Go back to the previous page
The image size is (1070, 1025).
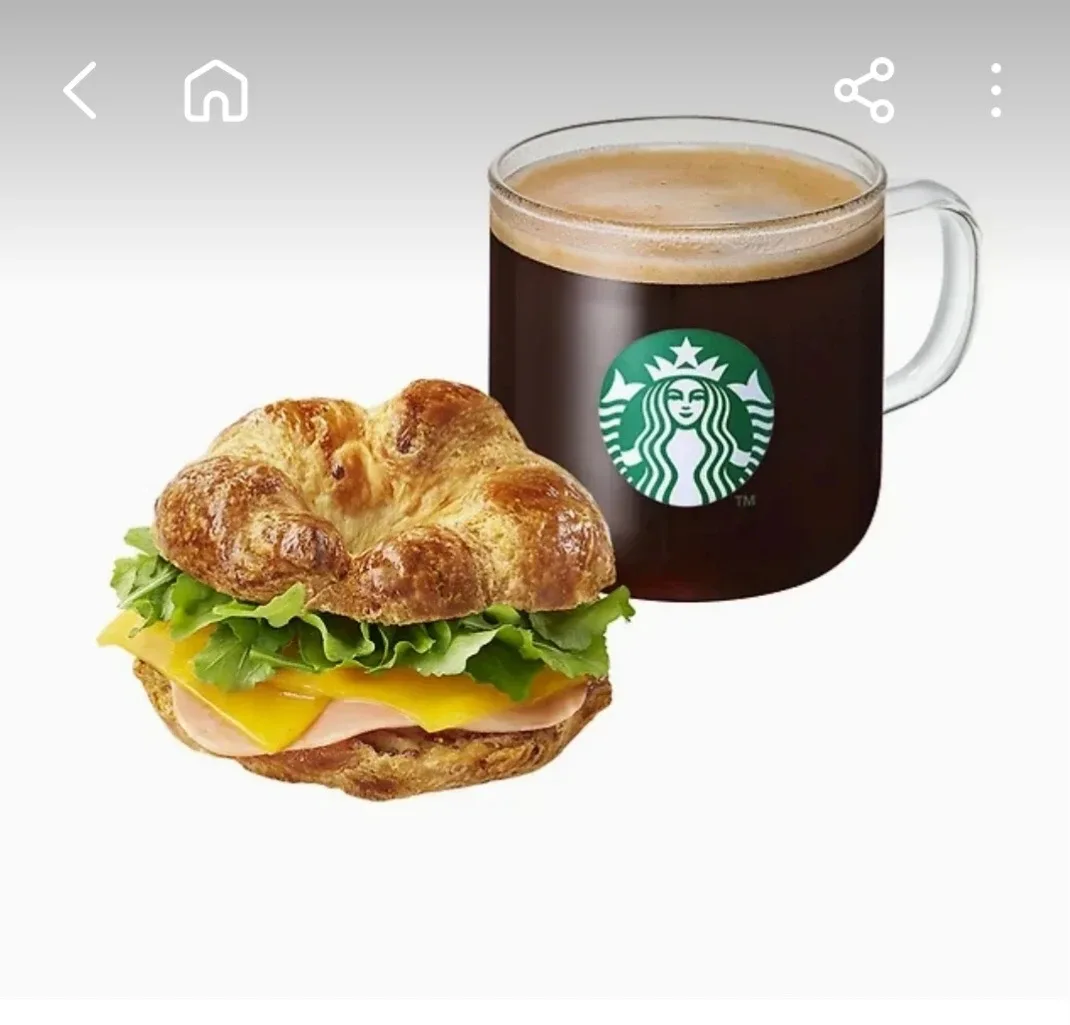tap(80, 91)
